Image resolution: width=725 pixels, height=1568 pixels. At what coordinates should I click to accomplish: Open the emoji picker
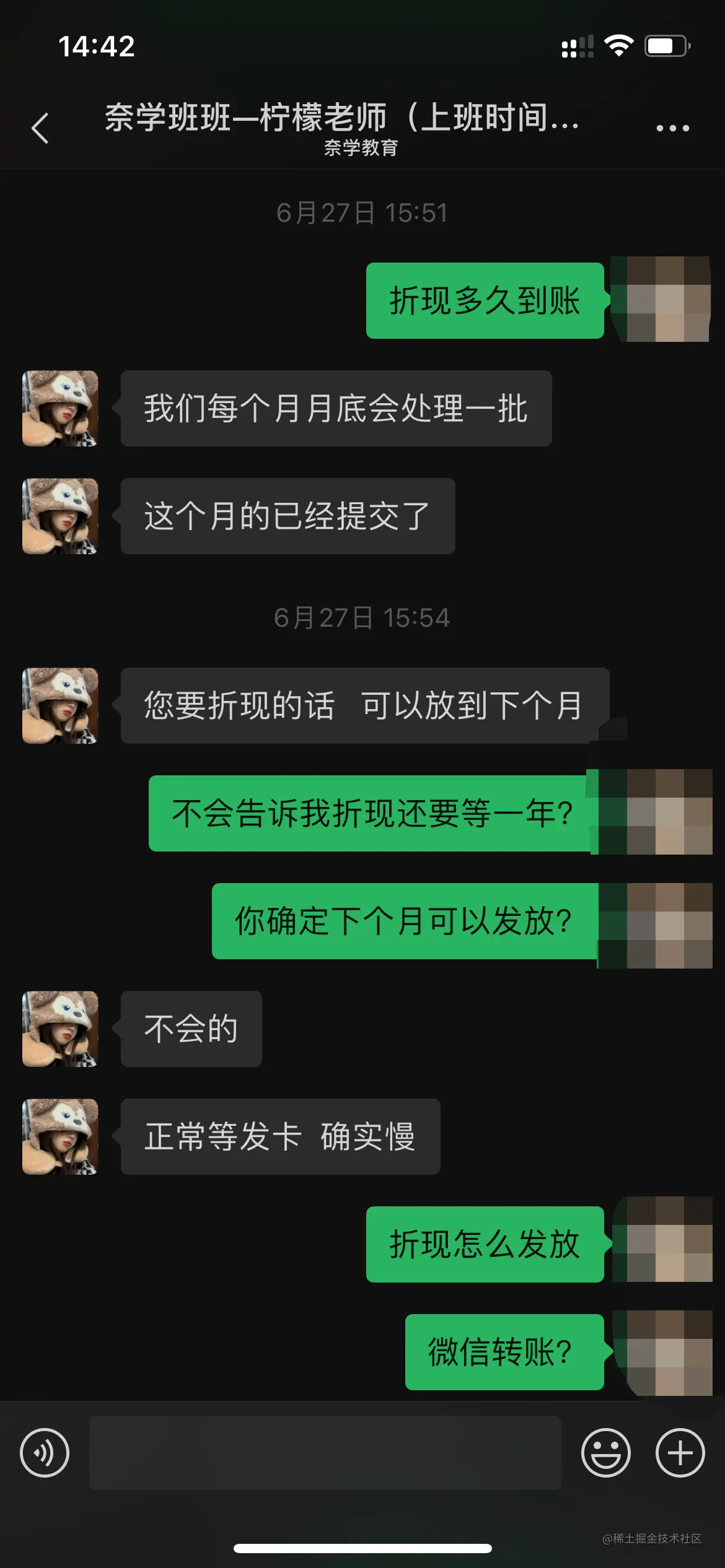(x=605, y=1452)
